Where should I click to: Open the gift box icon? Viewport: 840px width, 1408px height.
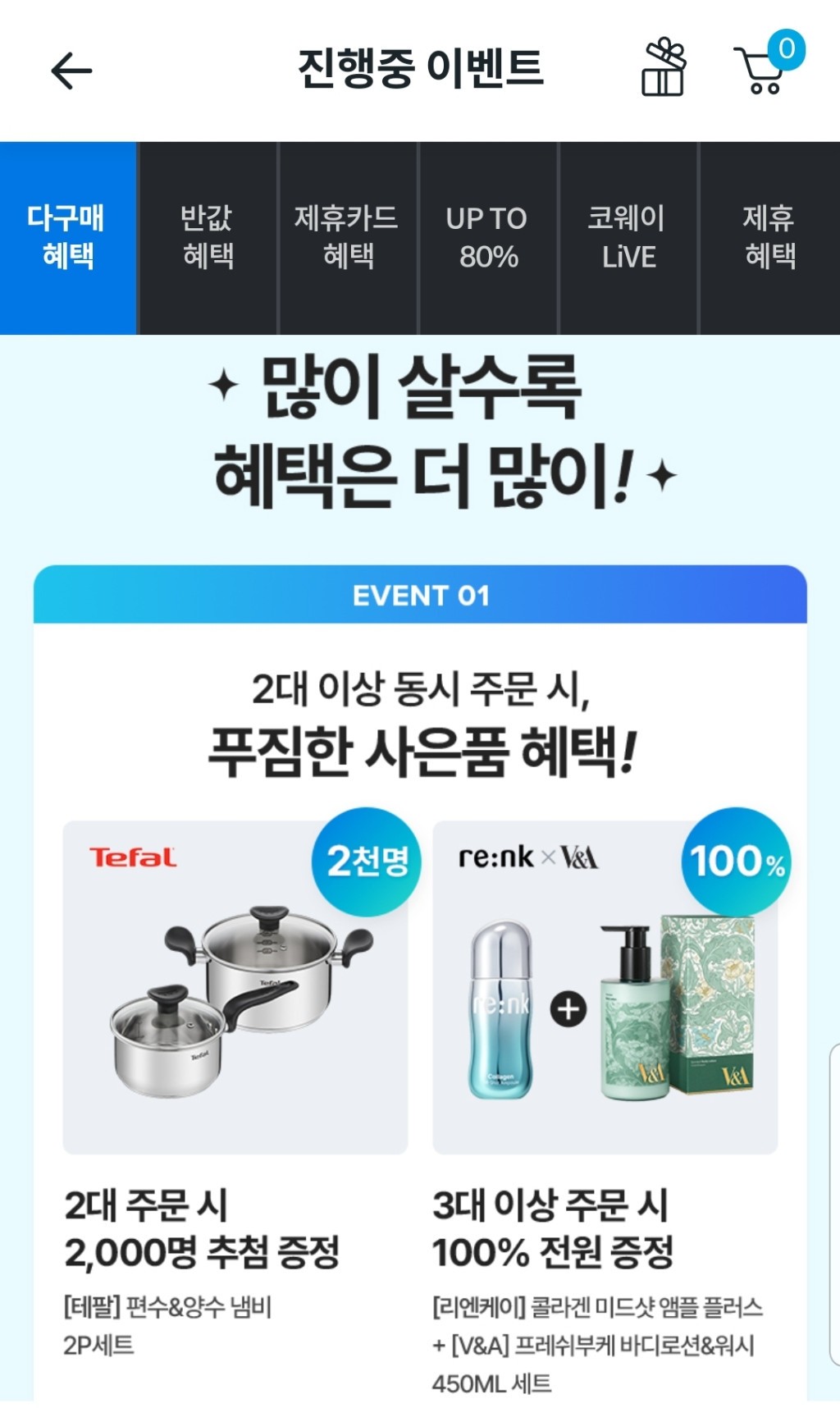click(x=663, y=68)
